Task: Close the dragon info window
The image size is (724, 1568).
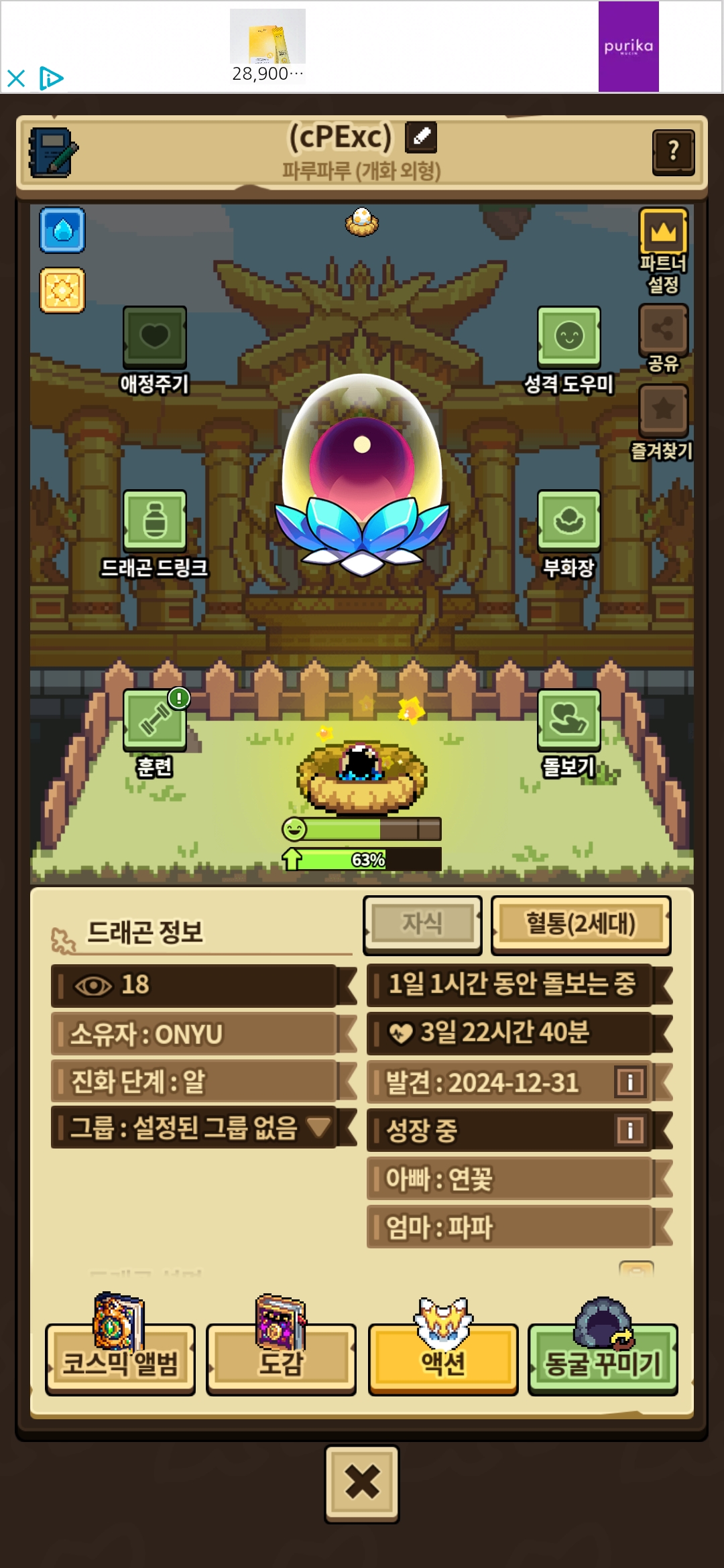Action: coord(362,1484)
